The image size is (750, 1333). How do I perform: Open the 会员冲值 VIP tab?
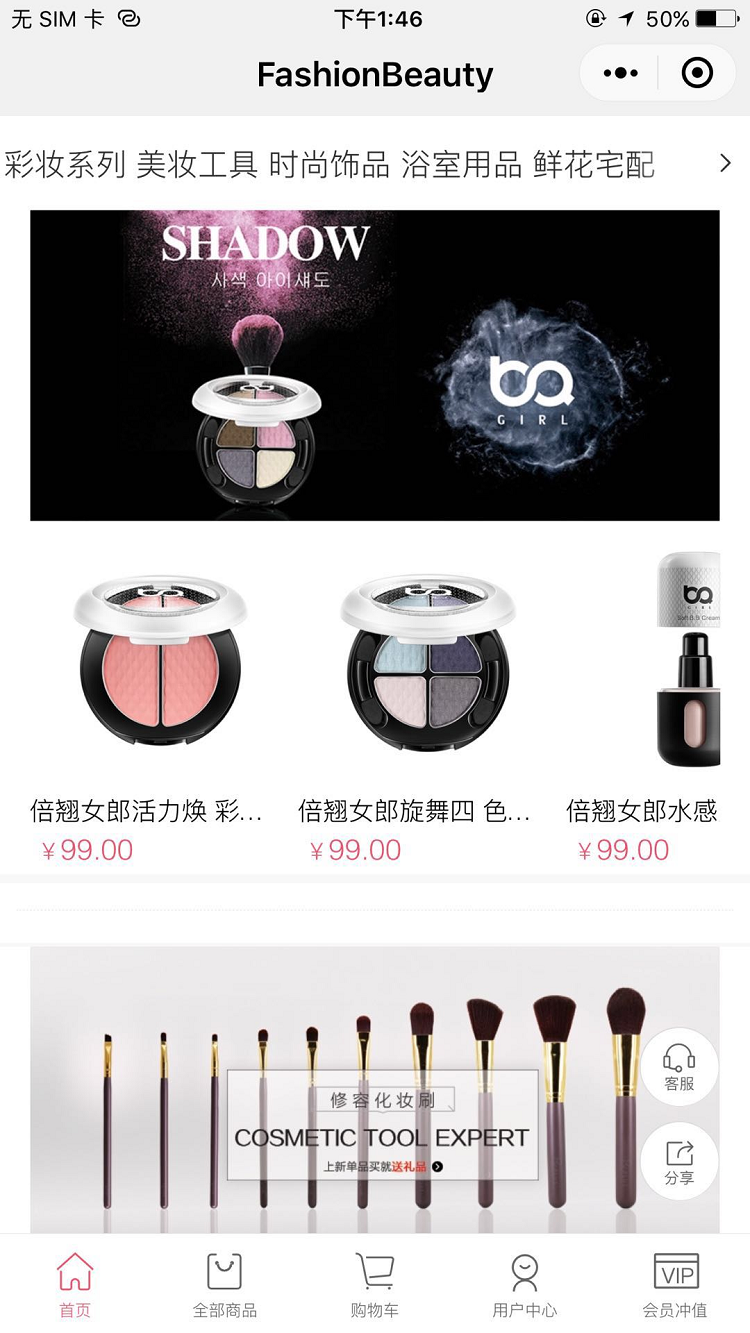point(675,1285)
